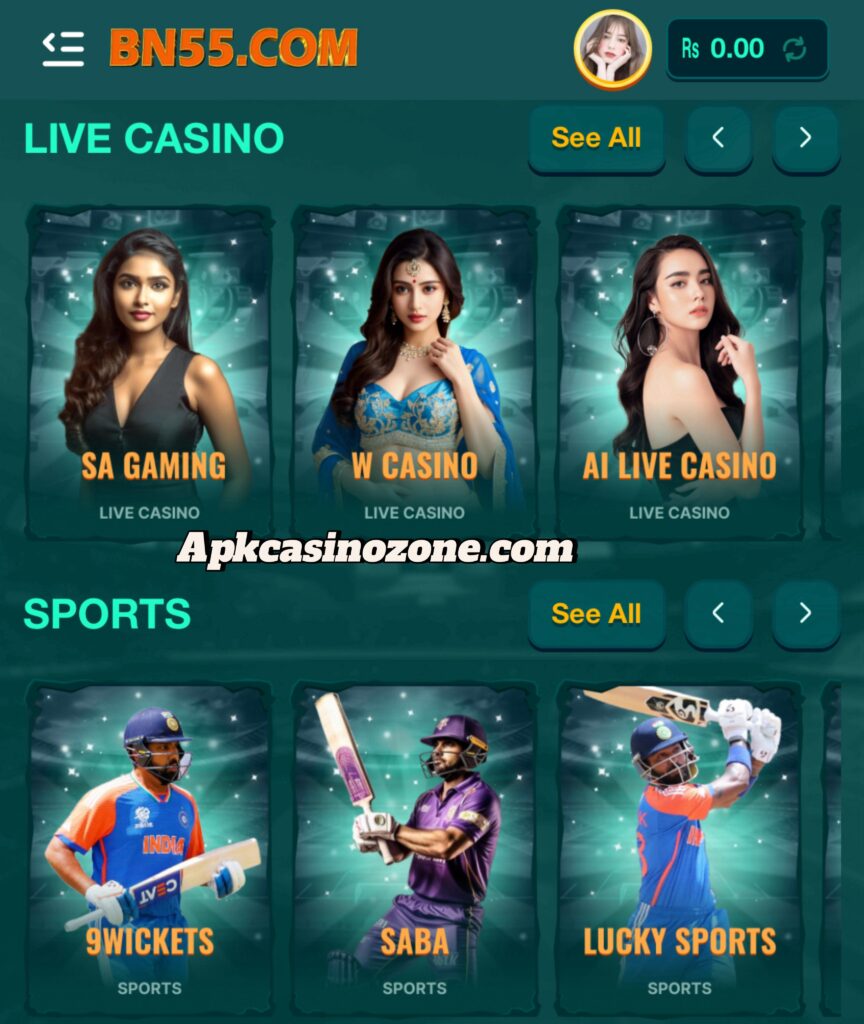Viewport: 864px width, 1024px height.
Task: Show previous Live Casino providers
Action: tap(718, 139)
